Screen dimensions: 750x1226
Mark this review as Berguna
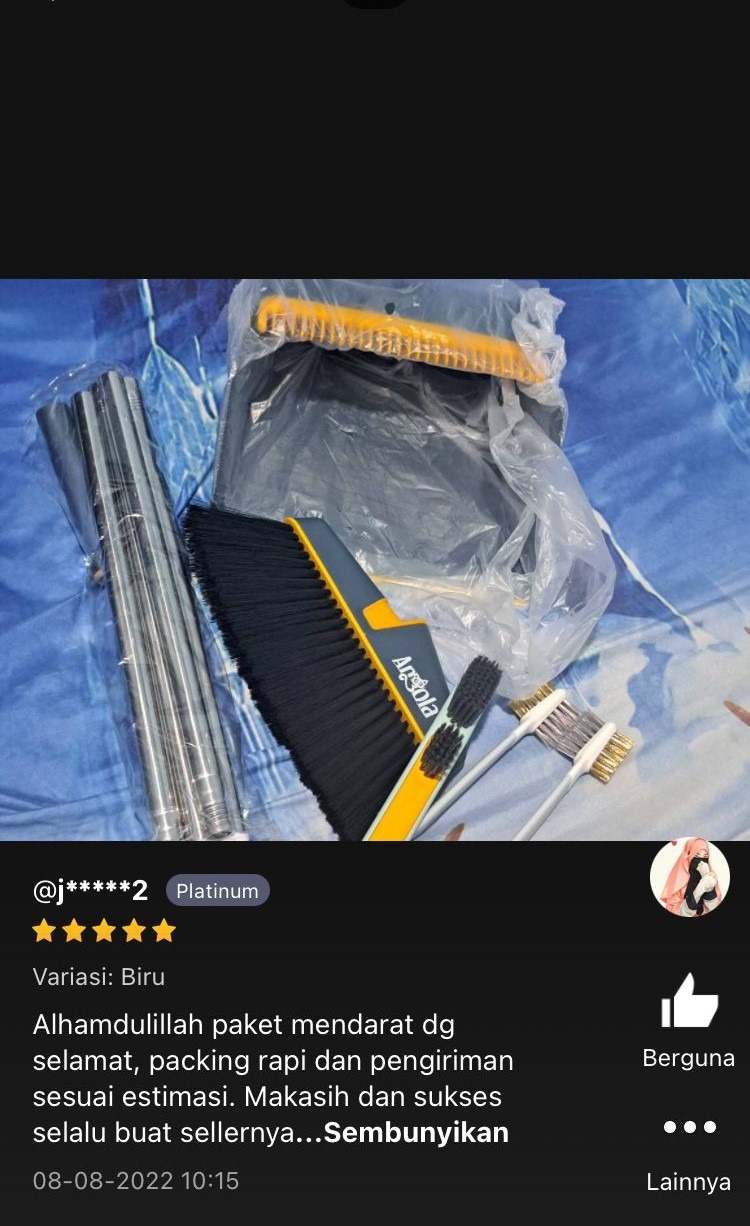pyautogui.click(x=689, y=1003)
